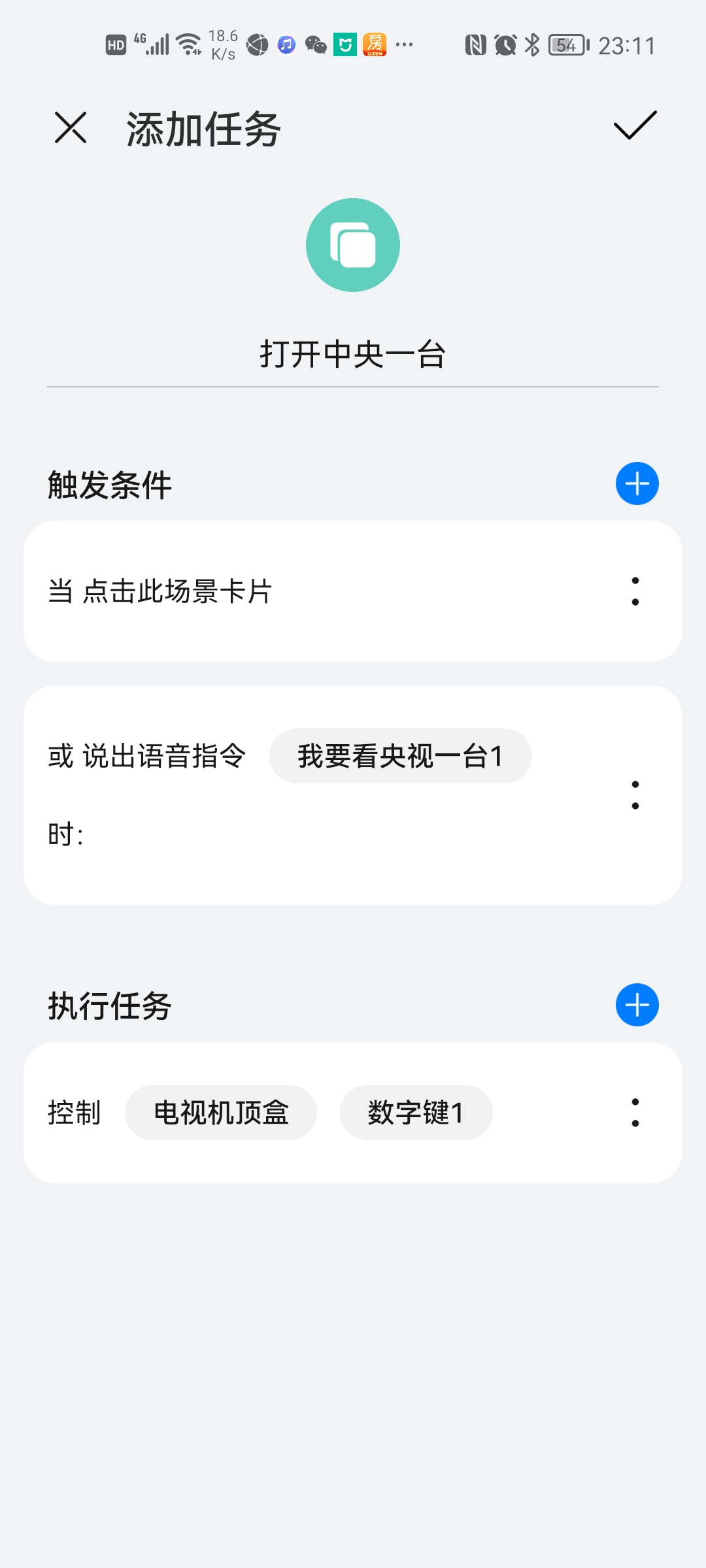706x1568 pixels.
Task: Open options menu for the 电视机顶盒 control task
Action: point(635,1113)
